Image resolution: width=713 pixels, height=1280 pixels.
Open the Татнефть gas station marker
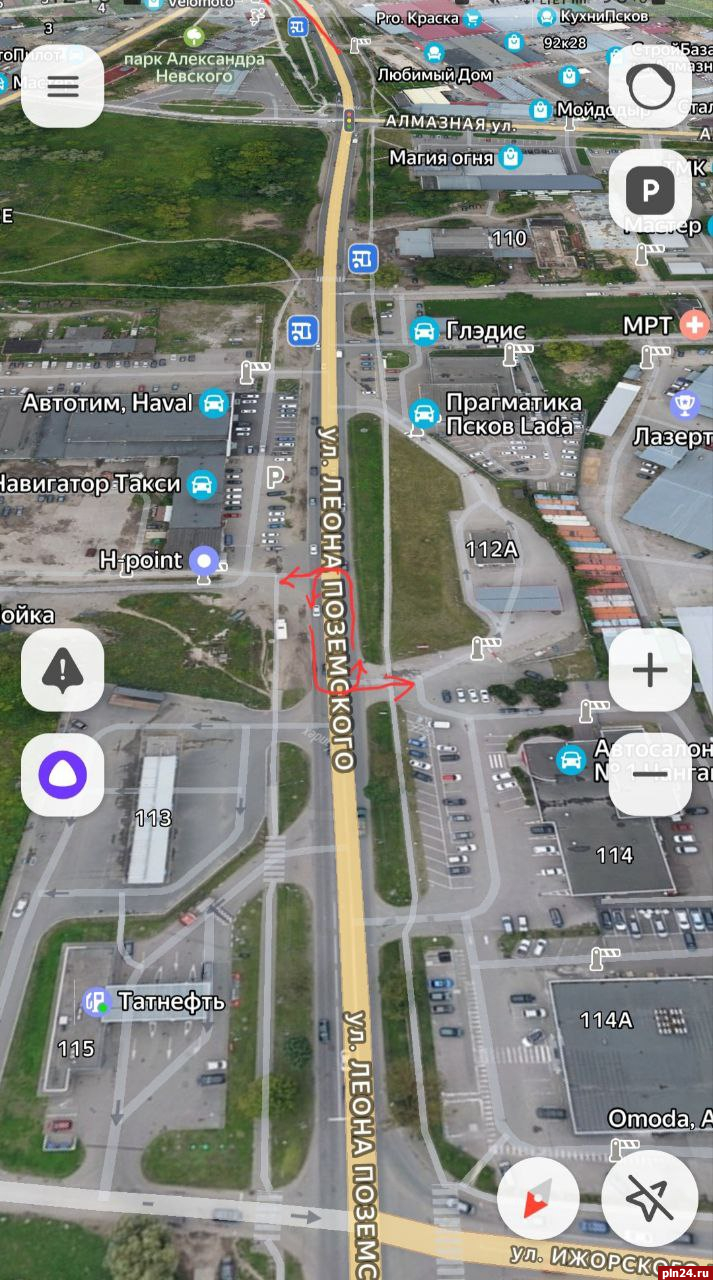(x=95, y=1000)
